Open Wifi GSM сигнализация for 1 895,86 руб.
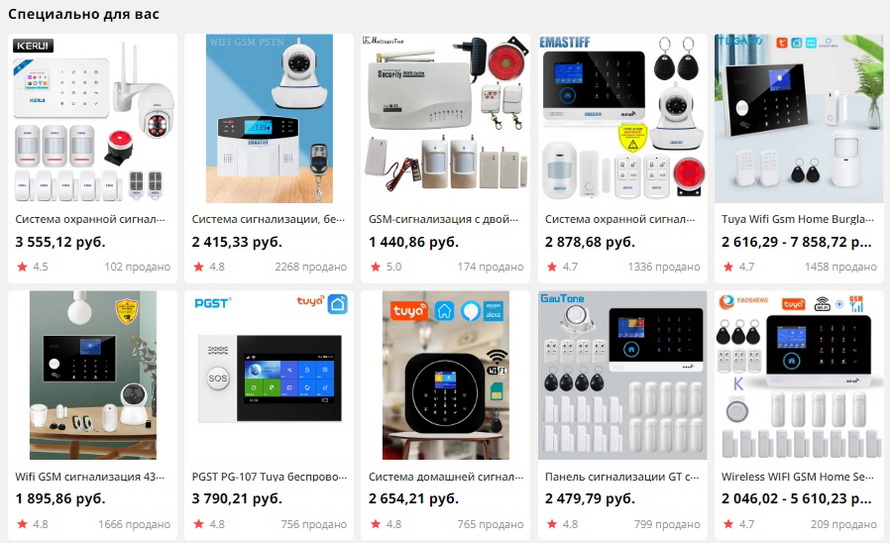 92,376
